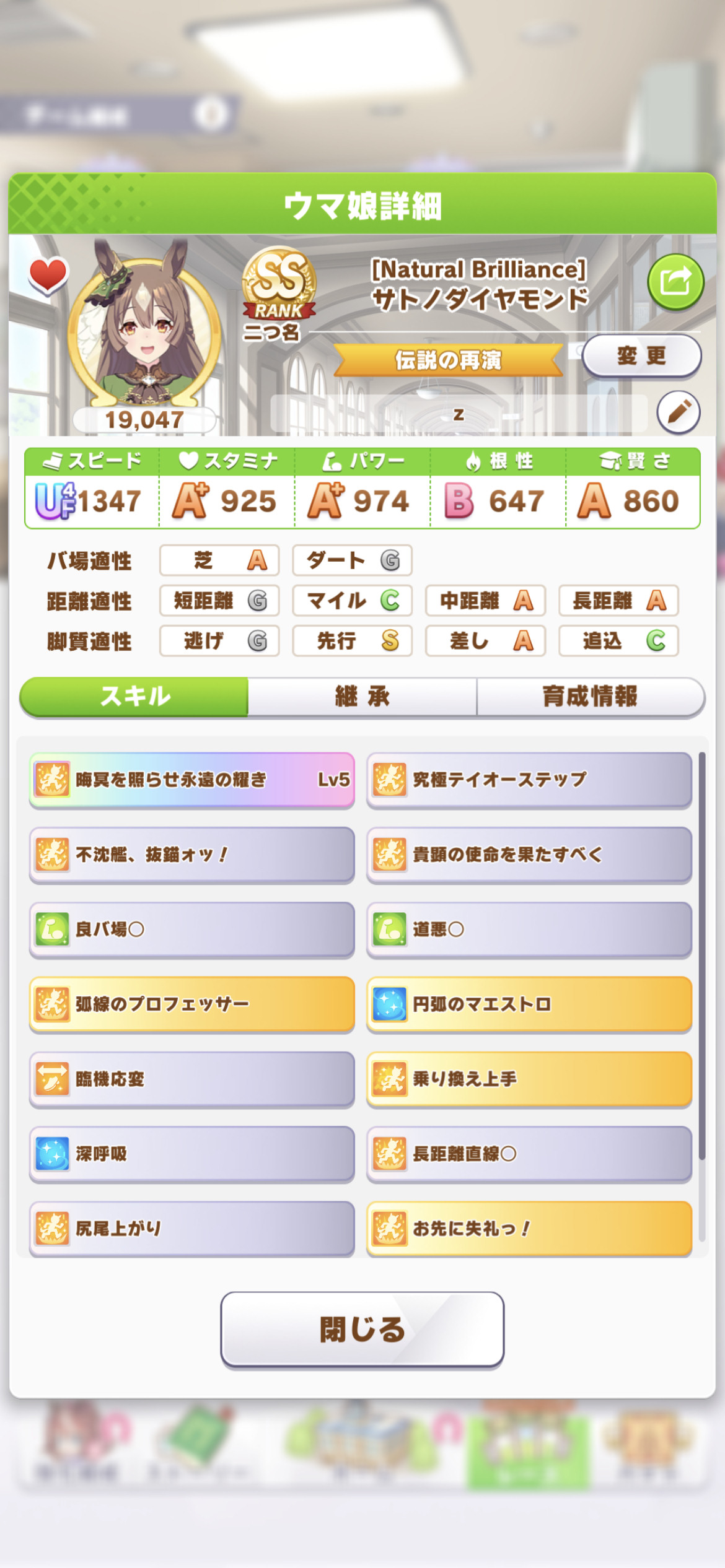Tap the 変更 button
The image size is (725, 1568).
641,356
